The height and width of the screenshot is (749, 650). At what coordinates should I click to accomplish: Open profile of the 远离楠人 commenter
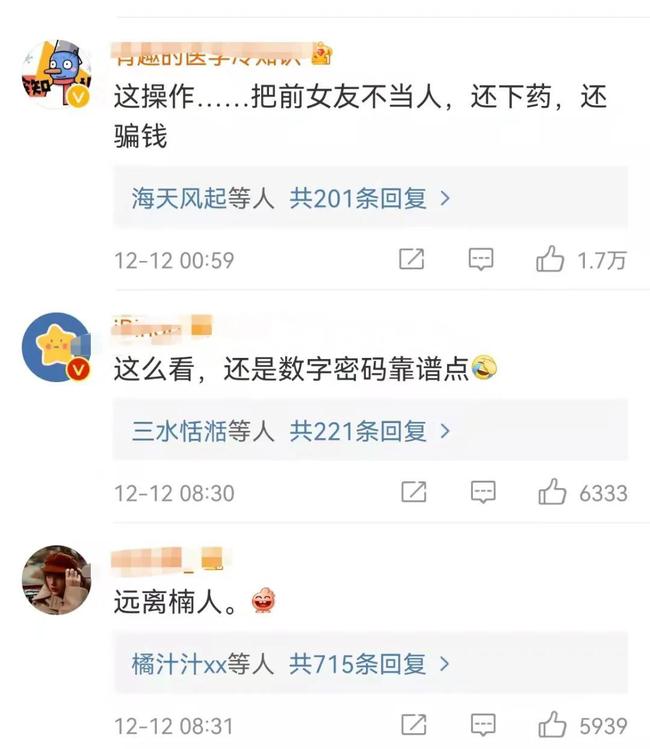57,580
